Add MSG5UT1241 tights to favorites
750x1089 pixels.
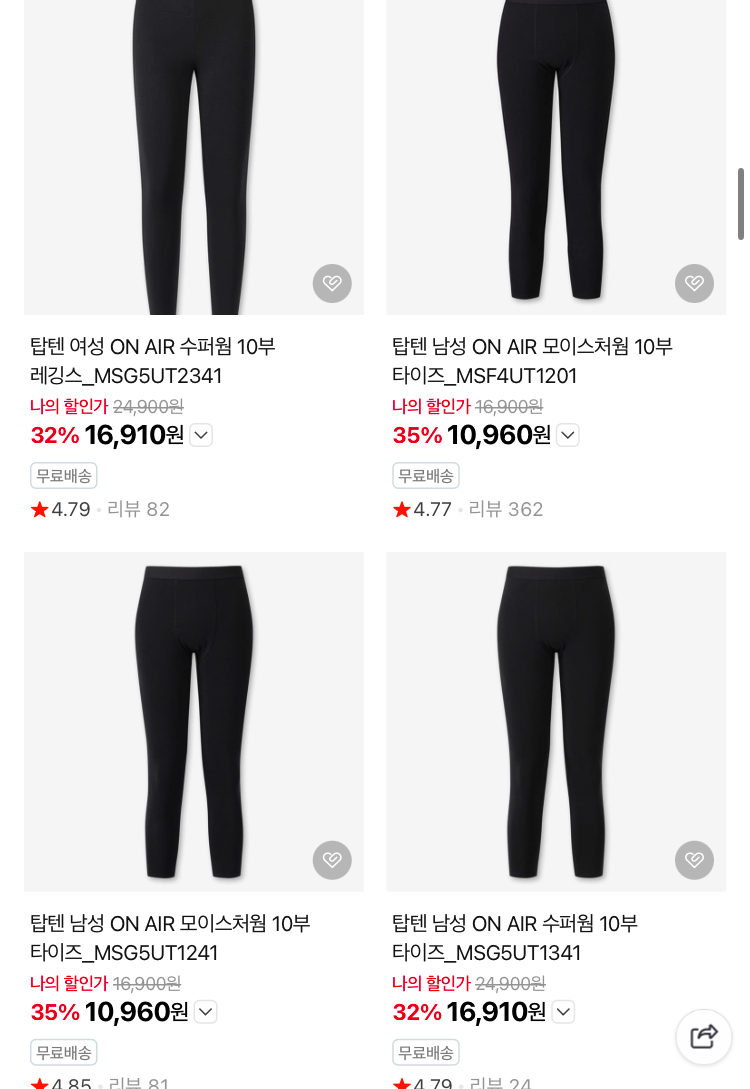[x=332, y=860]
